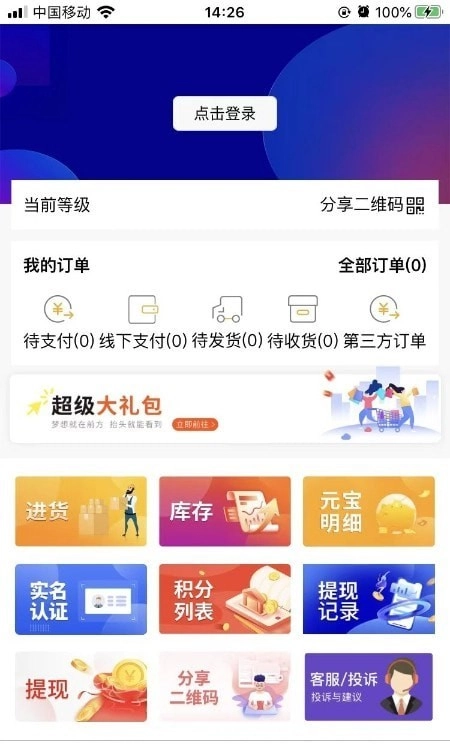Open 分享二维码 next to current level

[x=372, y=205]
